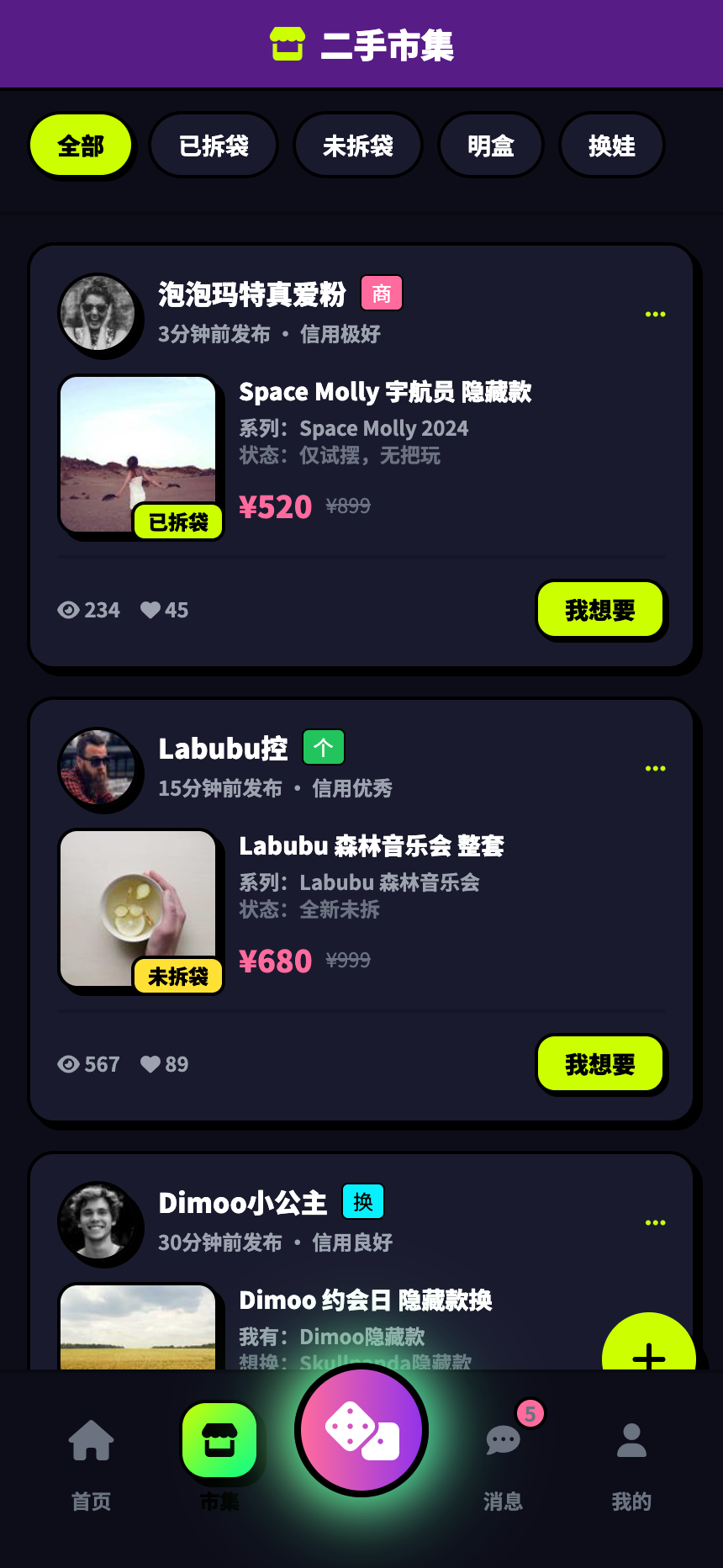Select the 换娃 category tab
723x1568 pixels.
pos(611,145)
